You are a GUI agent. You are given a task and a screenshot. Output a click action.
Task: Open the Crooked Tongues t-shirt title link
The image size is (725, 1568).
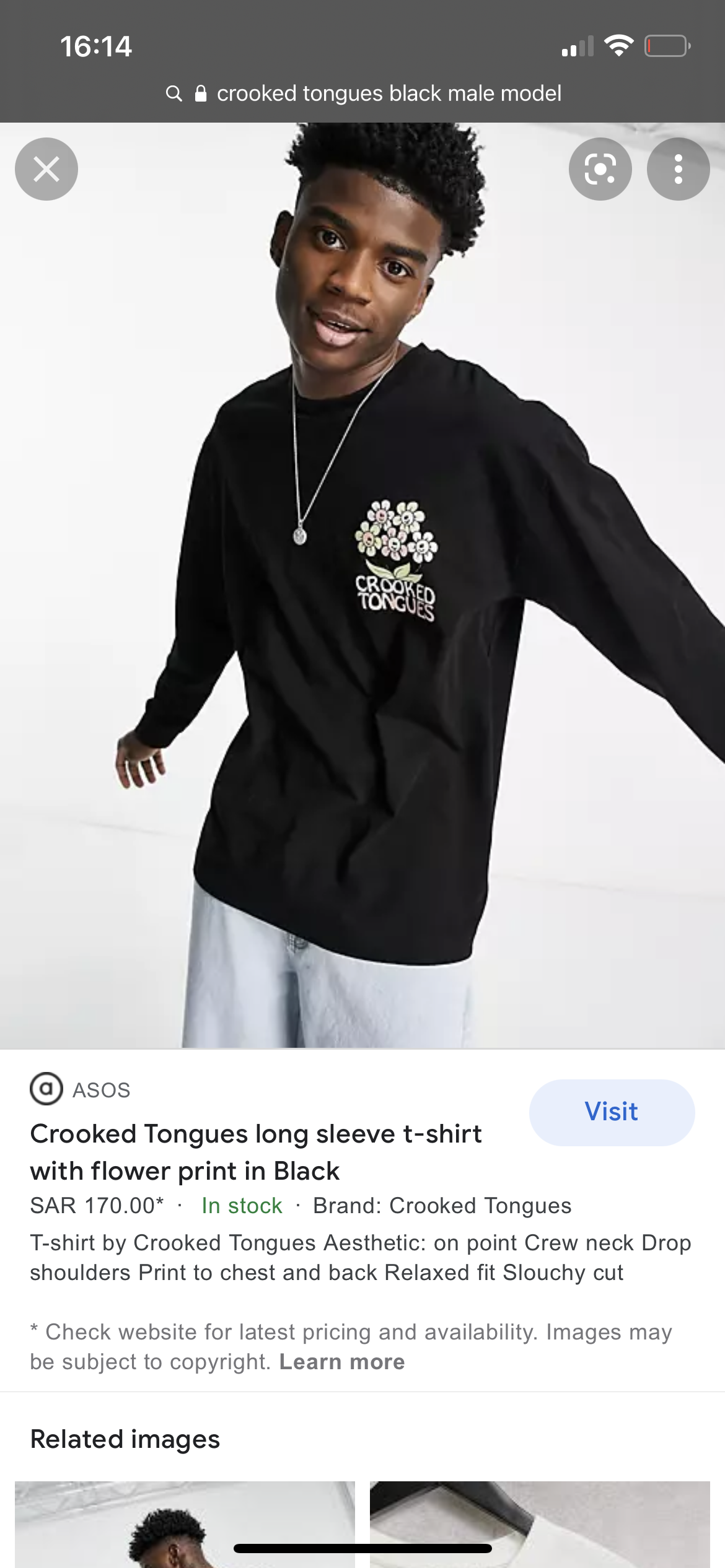(x=255, y=1152)
